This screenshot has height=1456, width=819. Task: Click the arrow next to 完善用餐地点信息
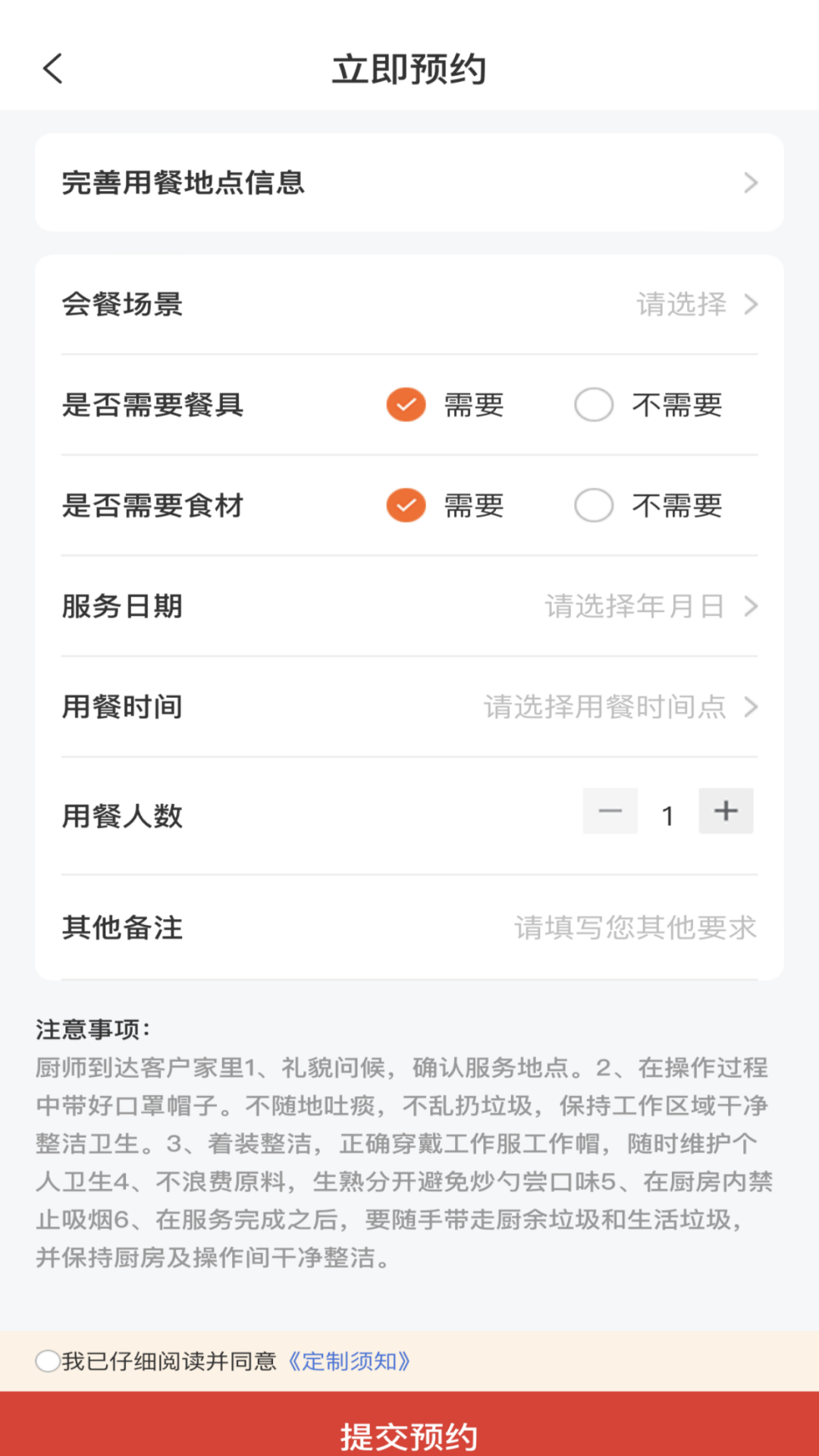point(751,182)
